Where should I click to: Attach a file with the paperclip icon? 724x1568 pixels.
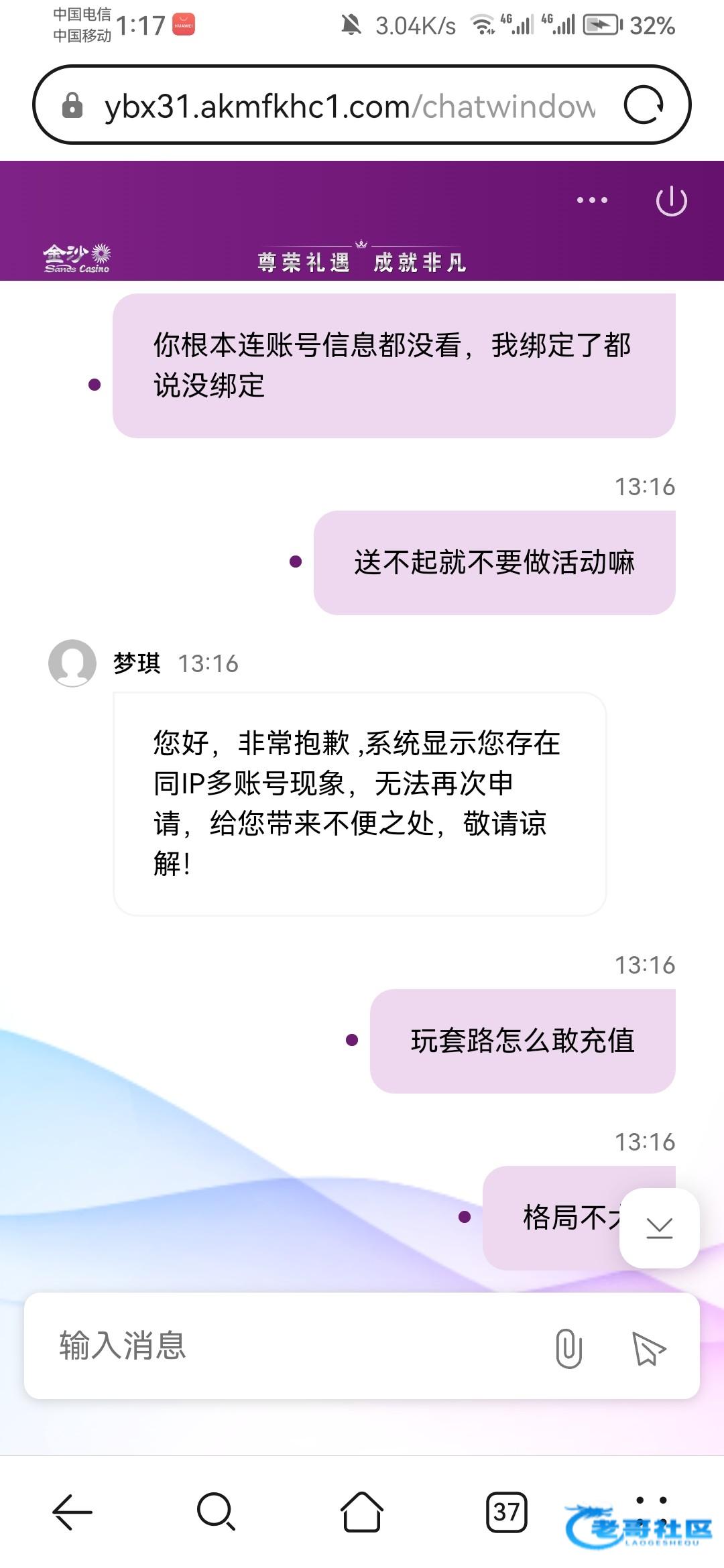point(568,1348)
